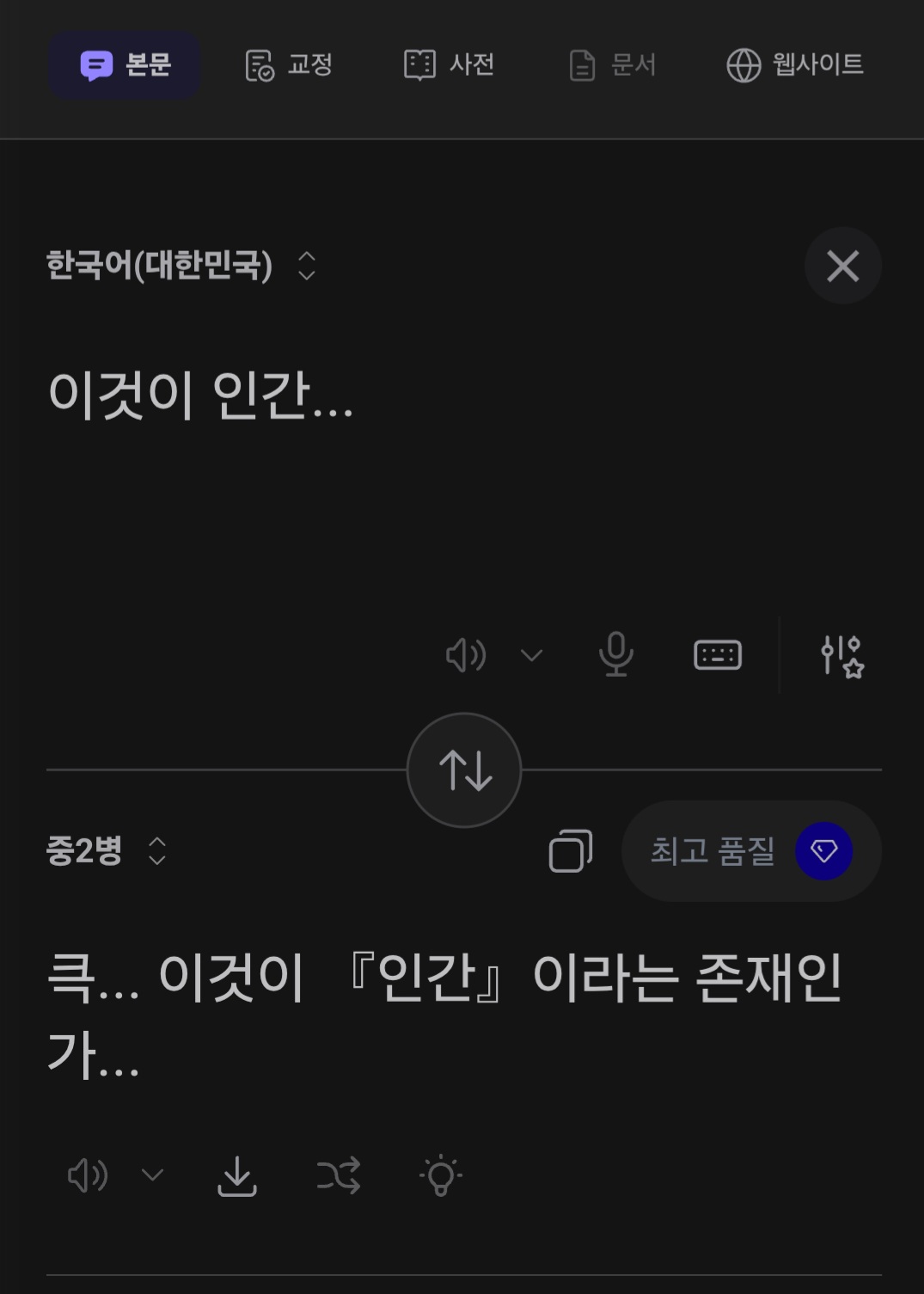This screenshot has height=1294, width=924.
Task: Switch to the 웹사이트 tab
Action: pos(794,65)
